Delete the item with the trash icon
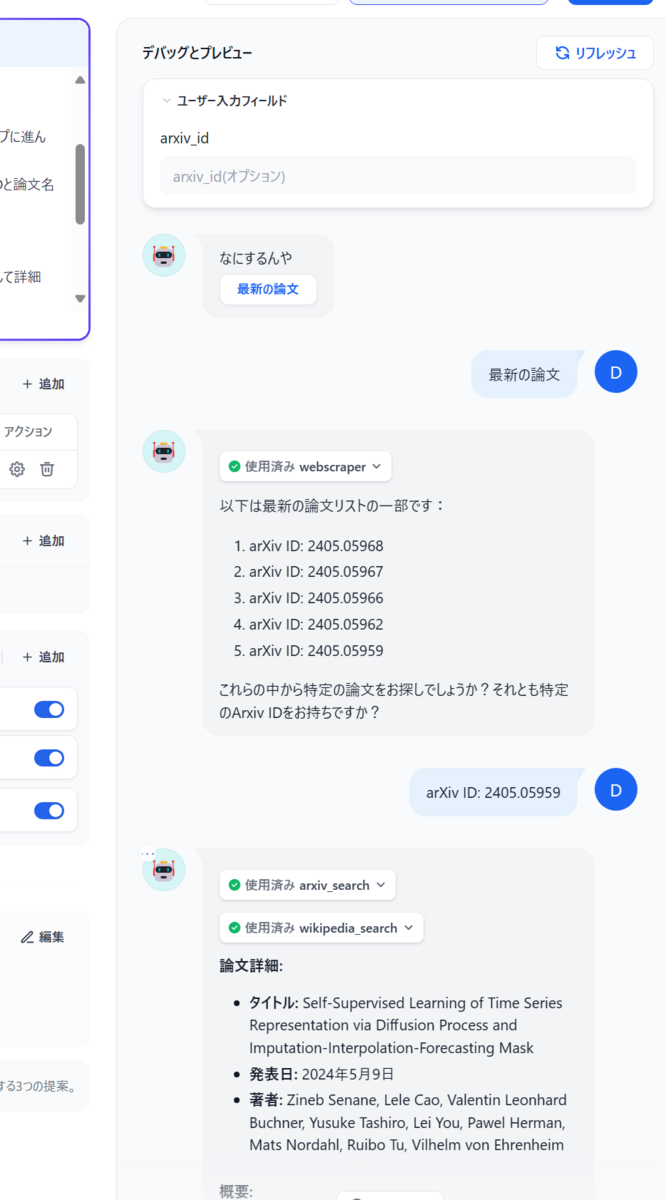666x1200 pixels. [47, 469]
